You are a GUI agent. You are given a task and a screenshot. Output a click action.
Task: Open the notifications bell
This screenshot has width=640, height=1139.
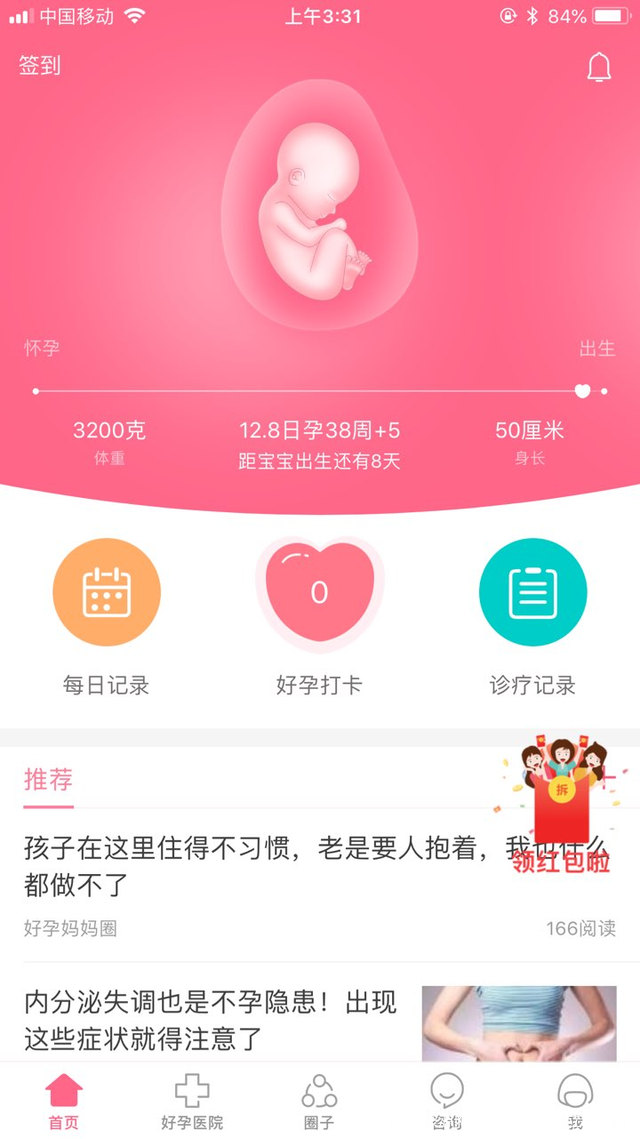598,67
